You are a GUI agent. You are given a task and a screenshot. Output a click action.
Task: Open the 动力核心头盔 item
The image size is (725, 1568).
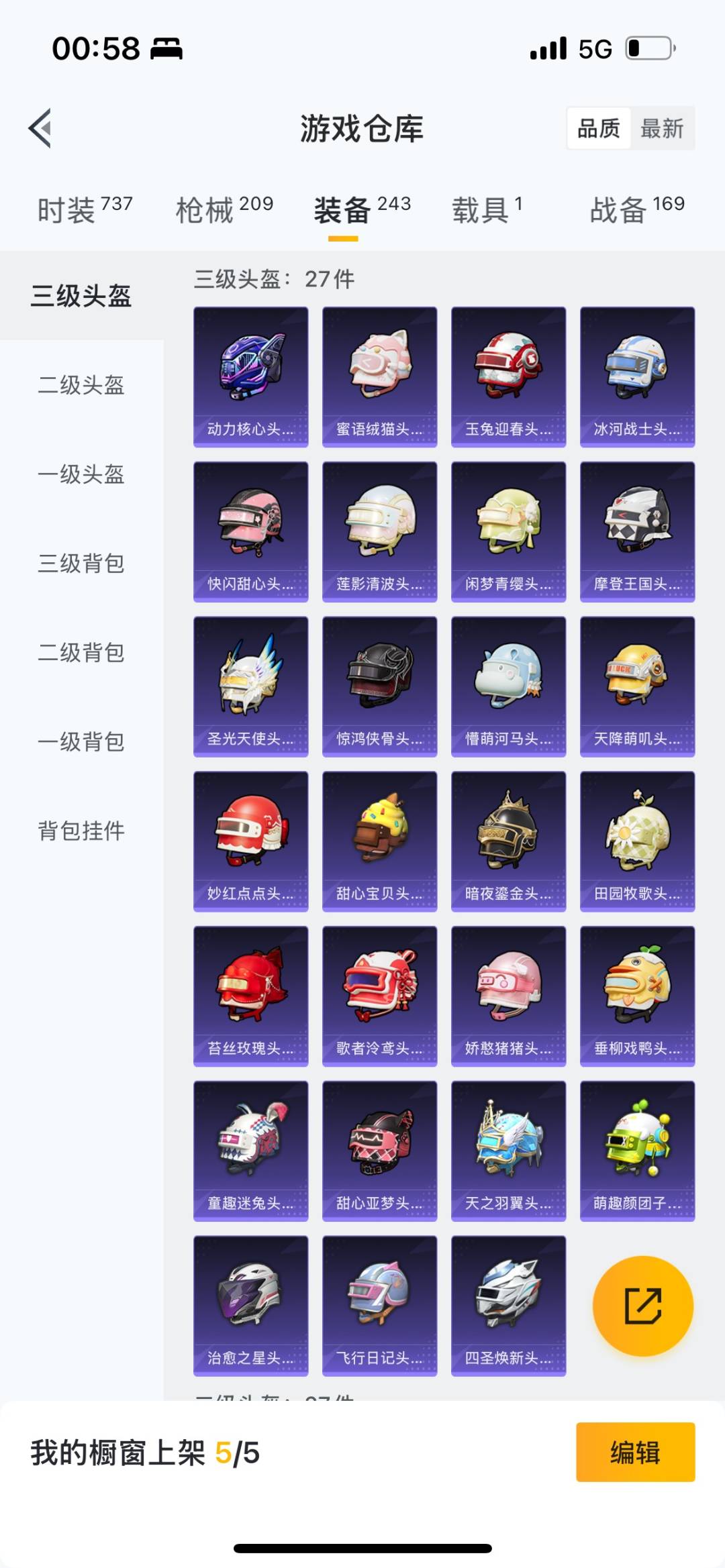pyautogui.click(x=250, y=376)
